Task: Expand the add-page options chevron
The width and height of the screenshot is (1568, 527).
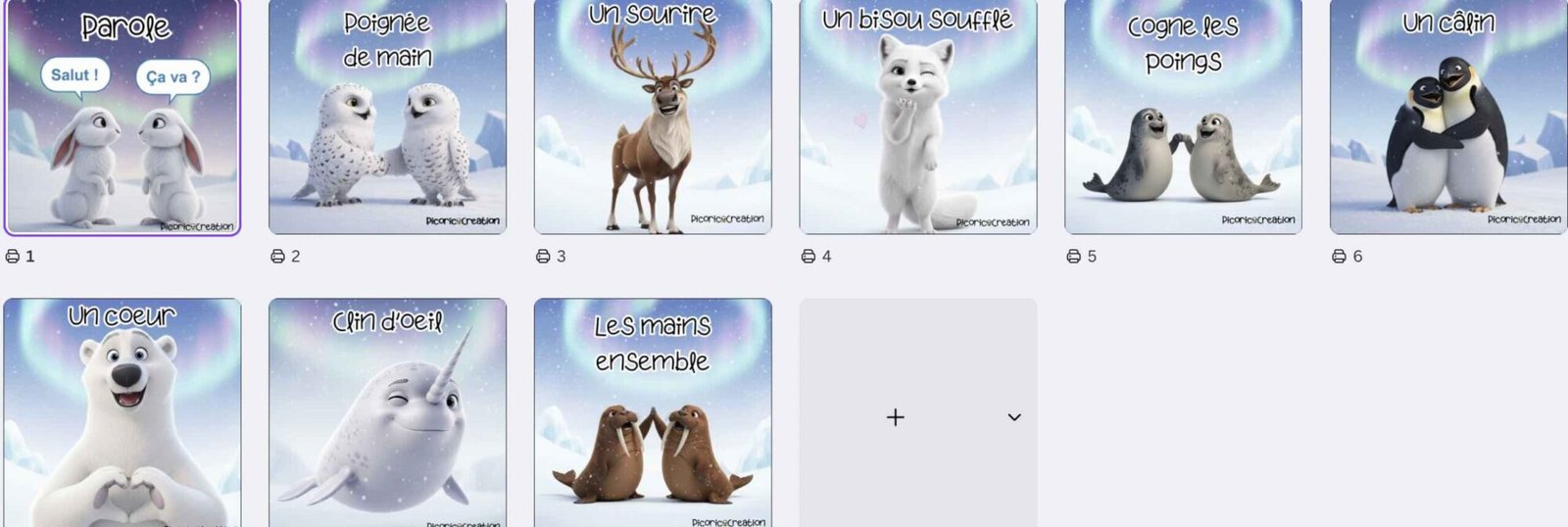Action: [1014, 417]
